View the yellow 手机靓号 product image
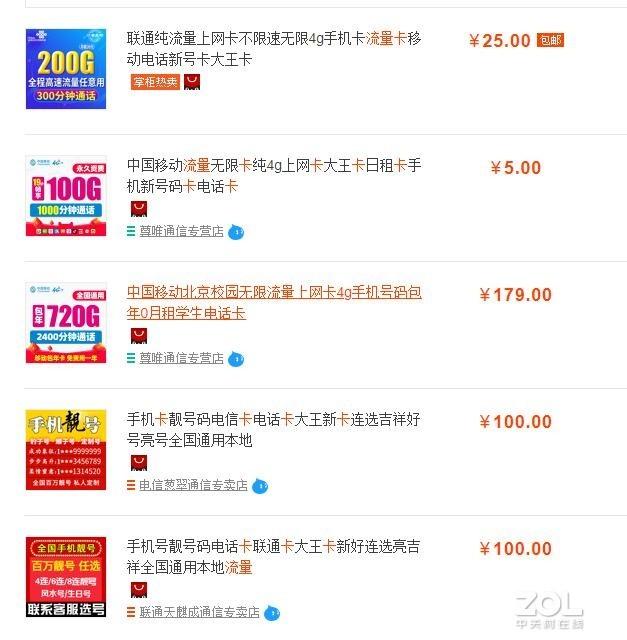Viewport: 627px width, 640px height. pos(66,449)
